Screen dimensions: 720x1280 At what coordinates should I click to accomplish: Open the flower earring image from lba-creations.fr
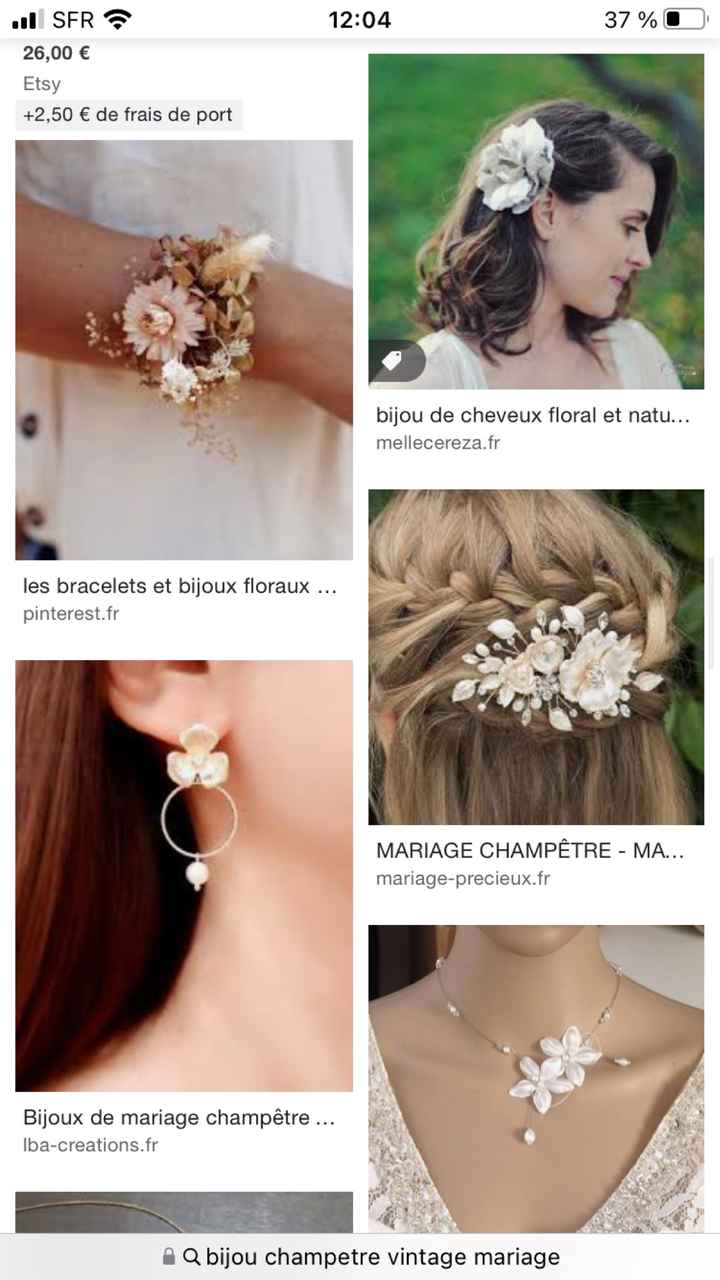click(184, 875)
